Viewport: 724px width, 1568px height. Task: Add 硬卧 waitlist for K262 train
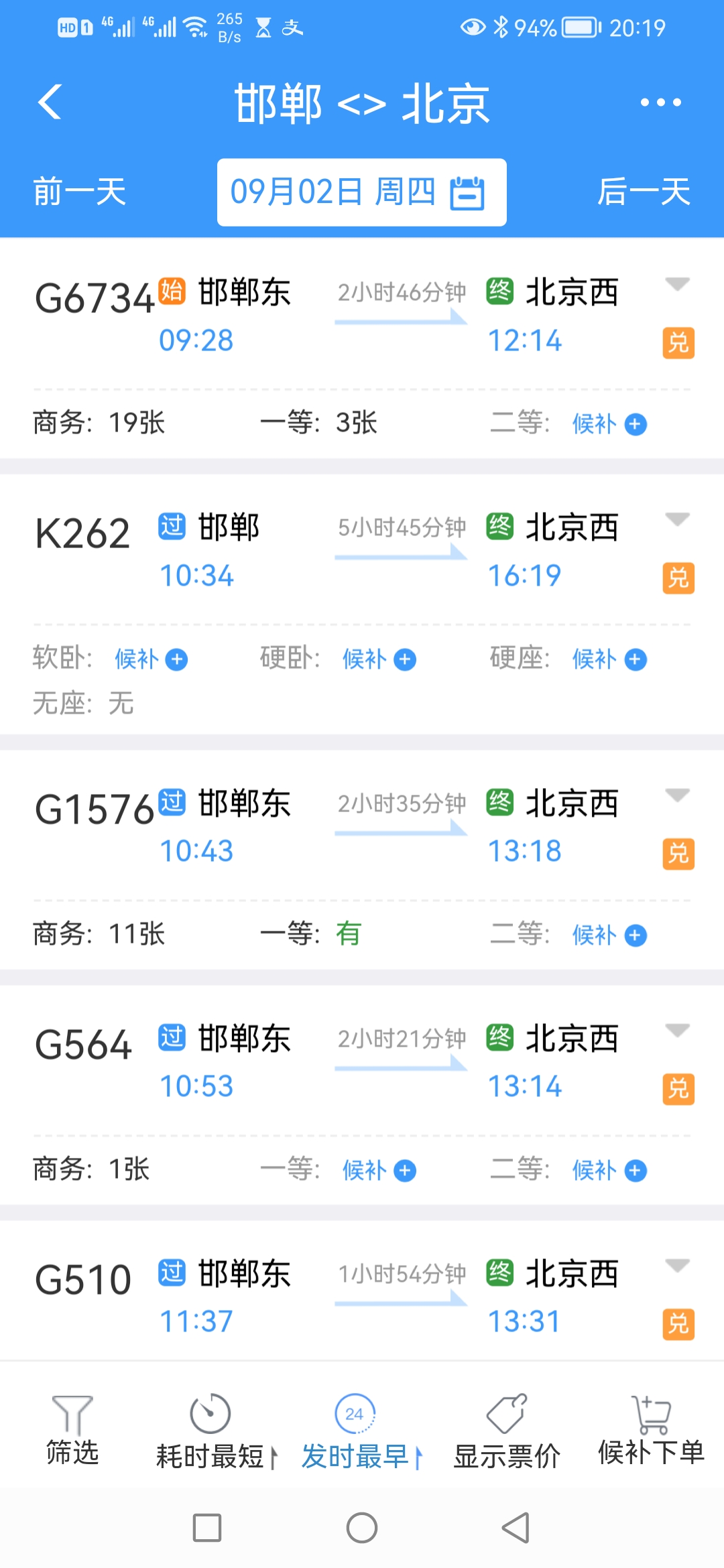click(x=379, y=659)
